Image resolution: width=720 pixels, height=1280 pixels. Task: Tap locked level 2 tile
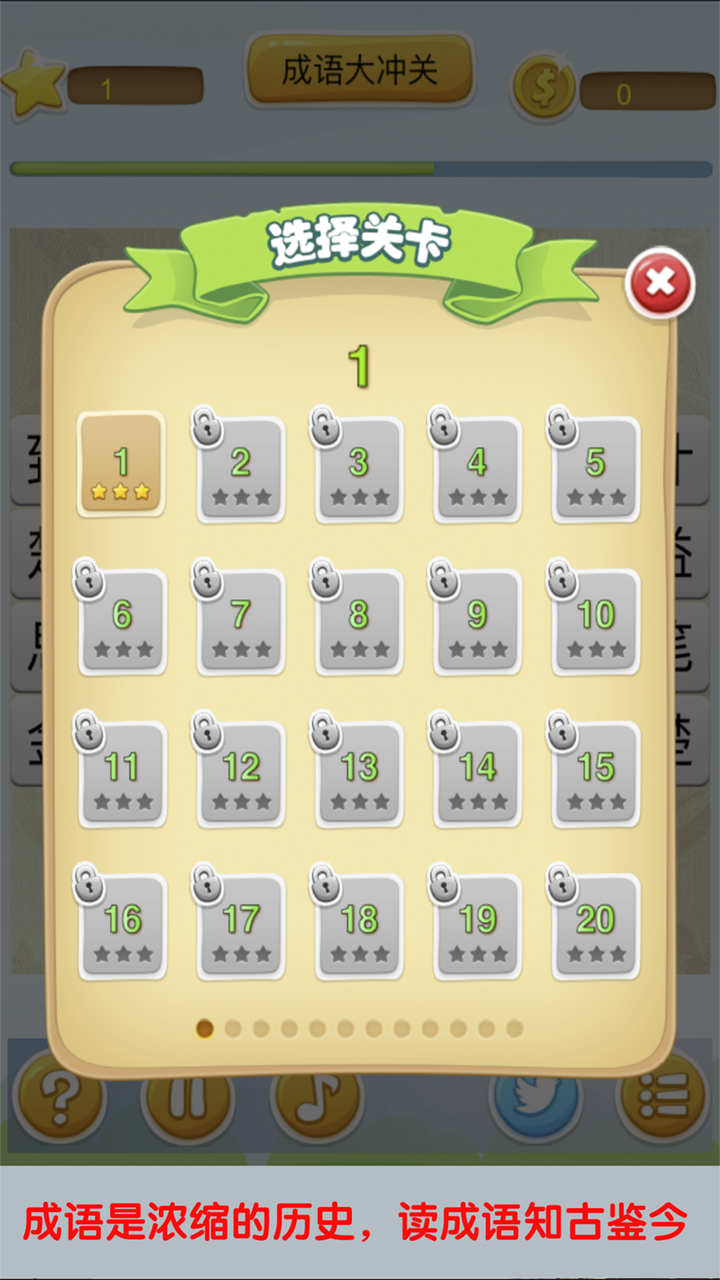241,470
